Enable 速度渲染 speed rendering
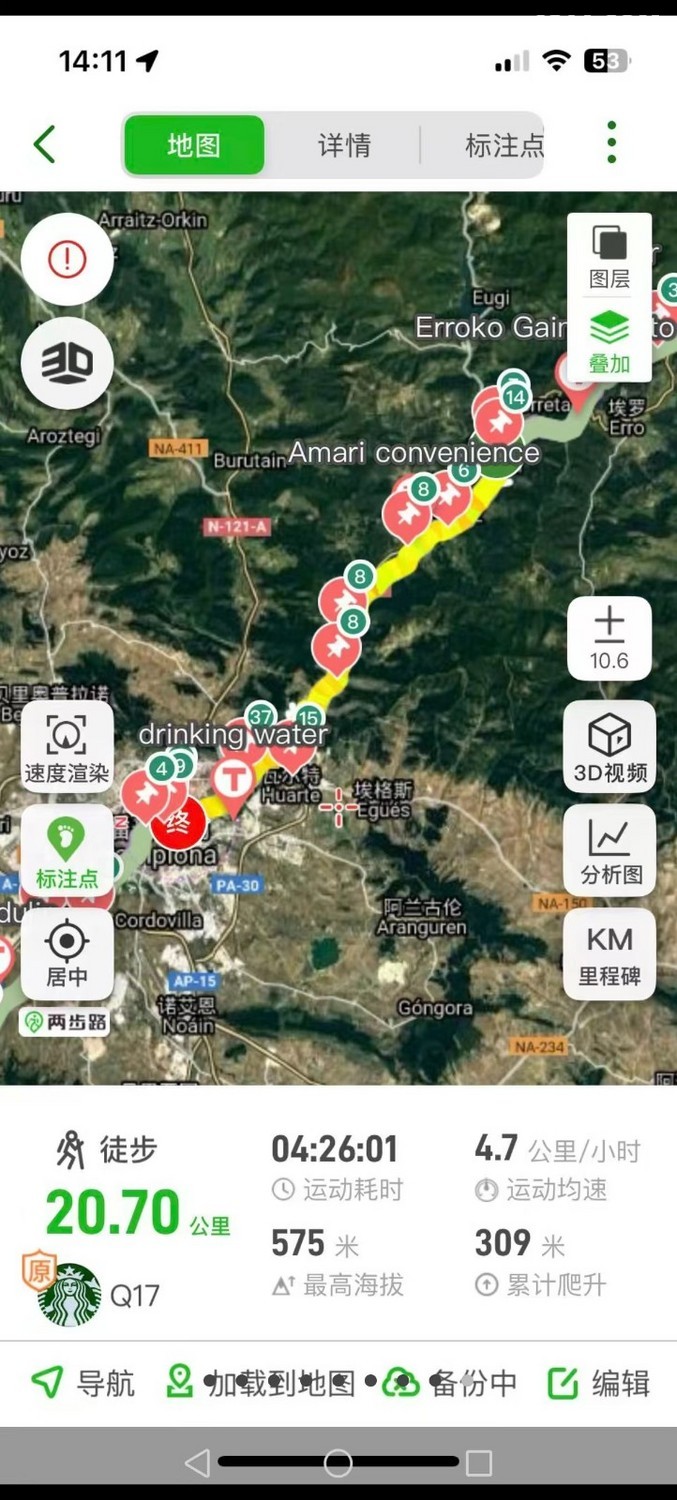Image resolution: width=677 pixels, height=1500 pixels. (x=67, y=748)
